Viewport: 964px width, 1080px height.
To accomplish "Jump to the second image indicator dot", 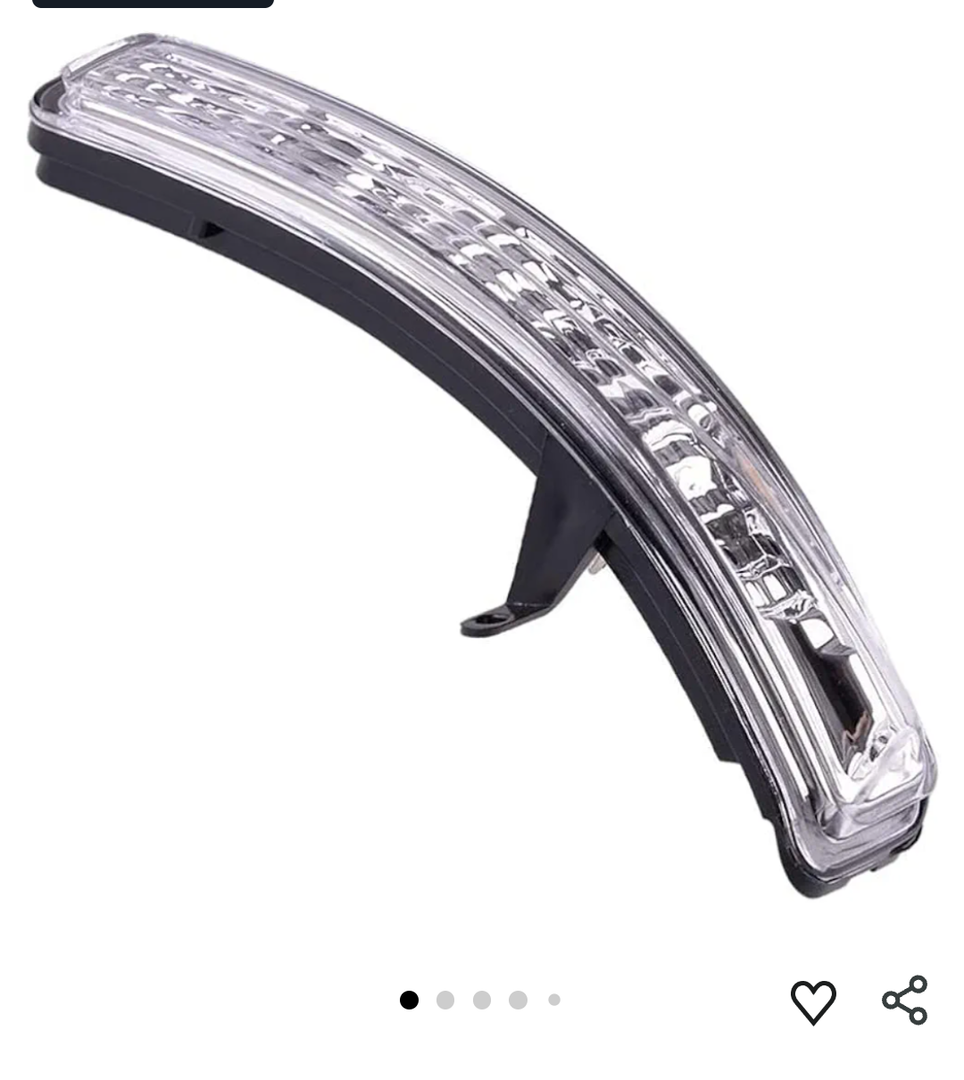I will tap(445, 1000).
